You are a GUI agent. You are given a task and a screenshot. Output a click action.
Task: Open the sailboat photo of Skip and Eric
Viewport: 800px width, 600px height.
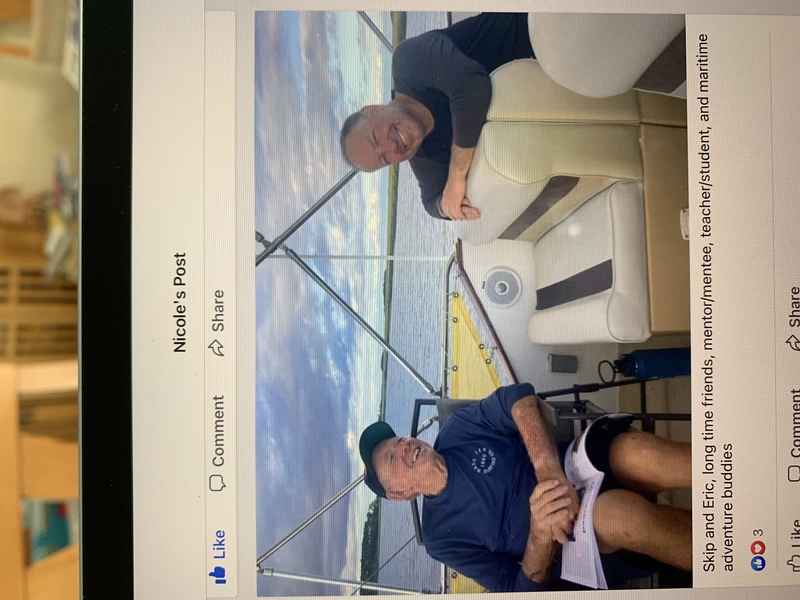(x=470, y=300)
